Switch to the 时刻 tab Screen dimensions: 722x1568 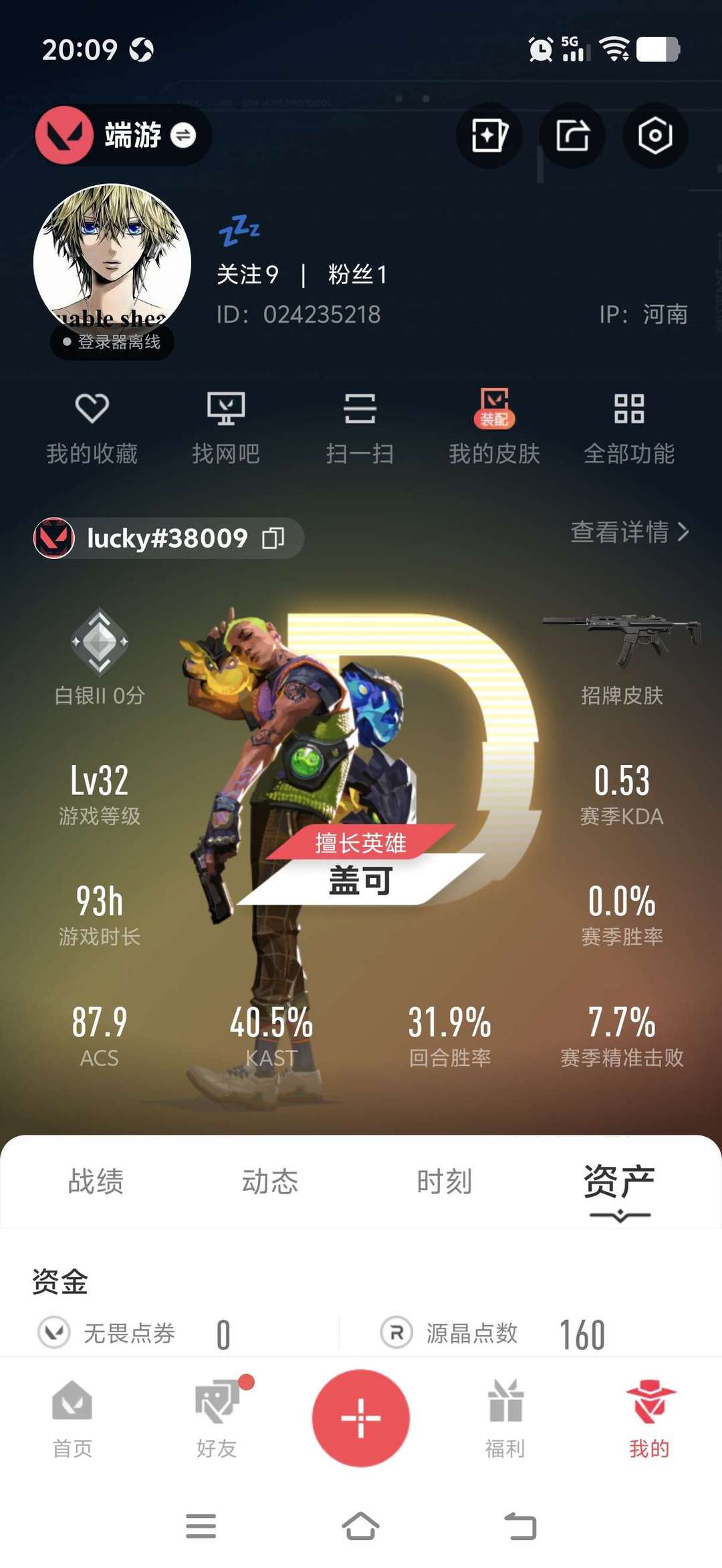coord(445,1182)
